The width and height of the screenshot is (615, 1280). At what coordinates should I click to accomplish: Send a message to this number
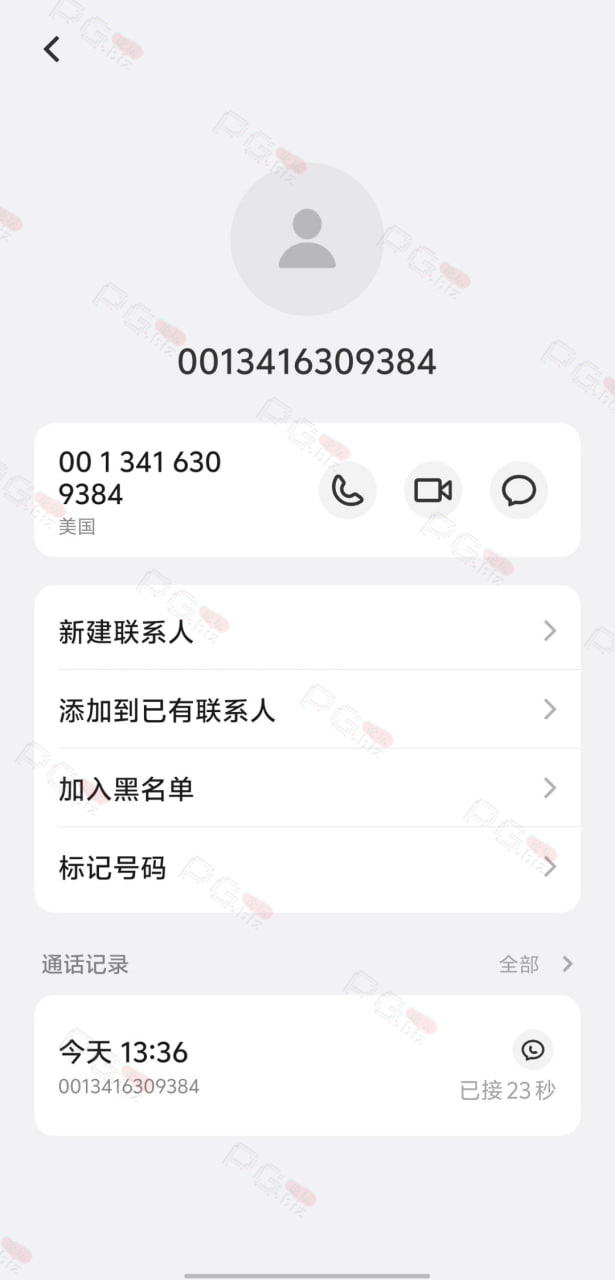[x=519, y=491]
